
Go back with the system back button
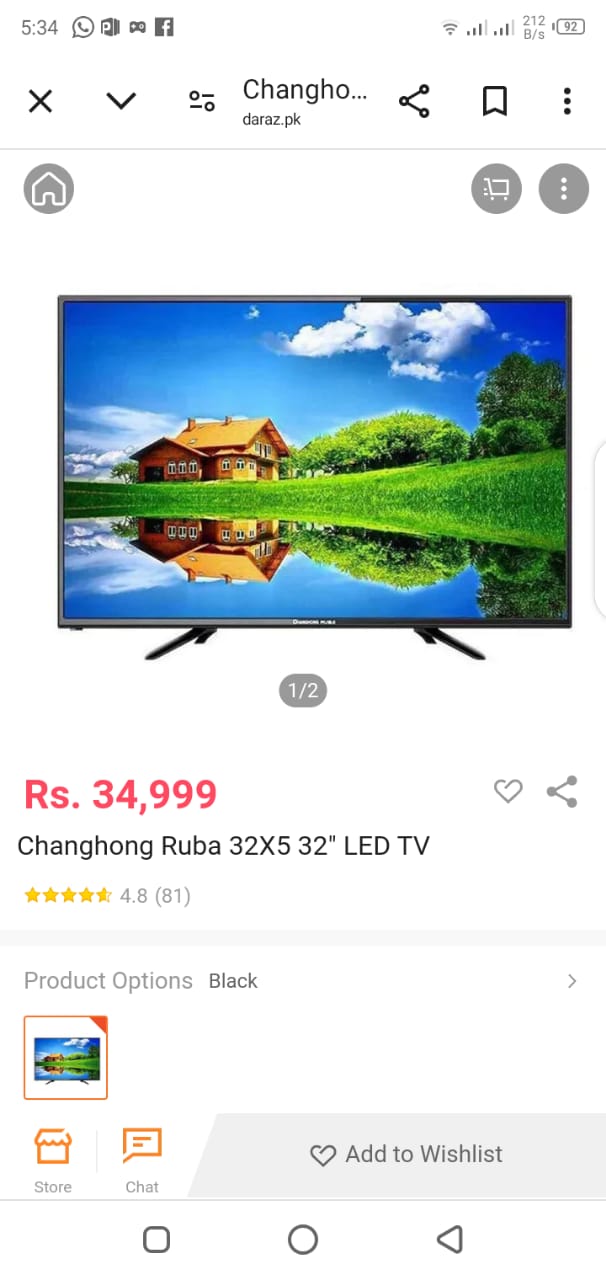(x=450, y=1240)
